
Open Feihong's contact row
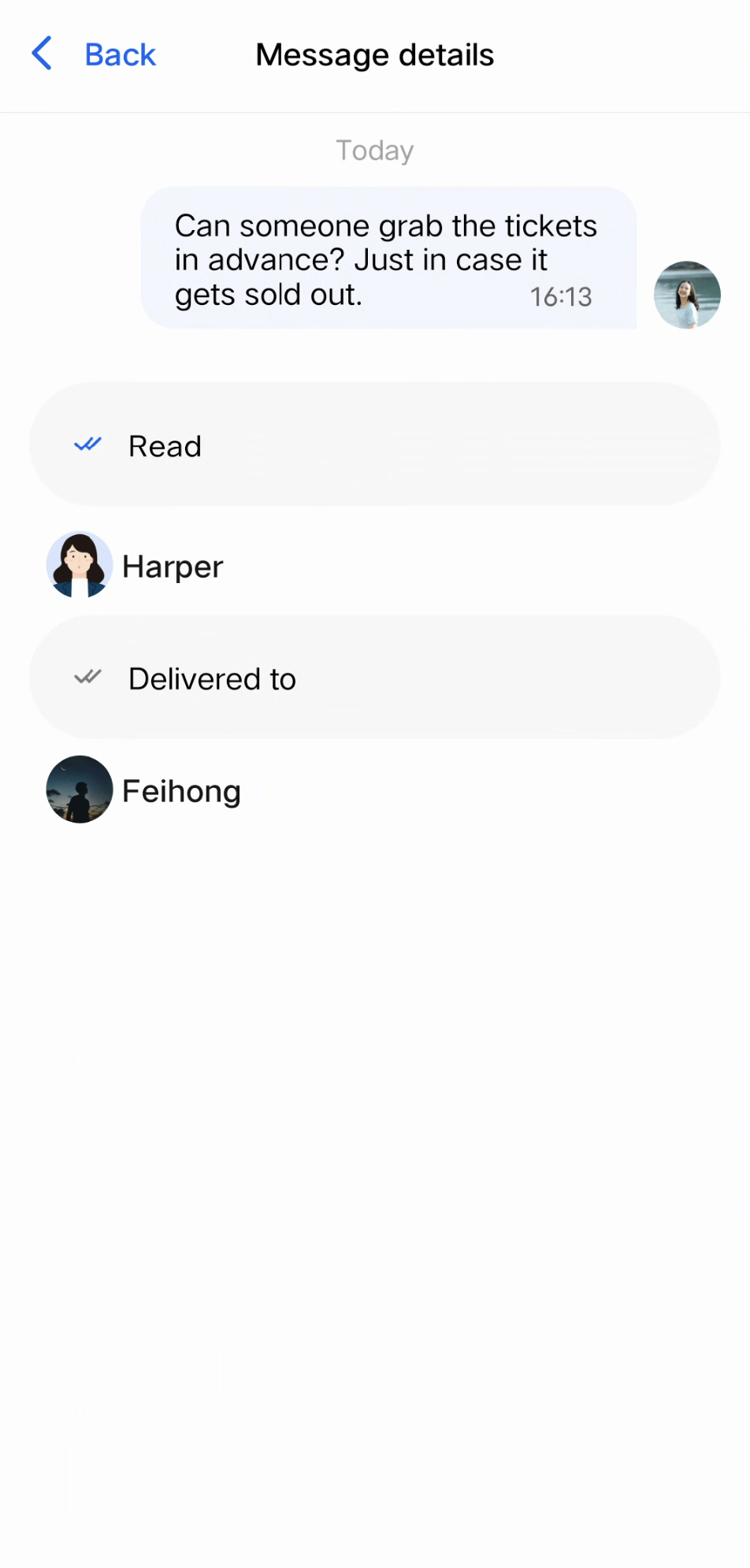pos(180,791)
